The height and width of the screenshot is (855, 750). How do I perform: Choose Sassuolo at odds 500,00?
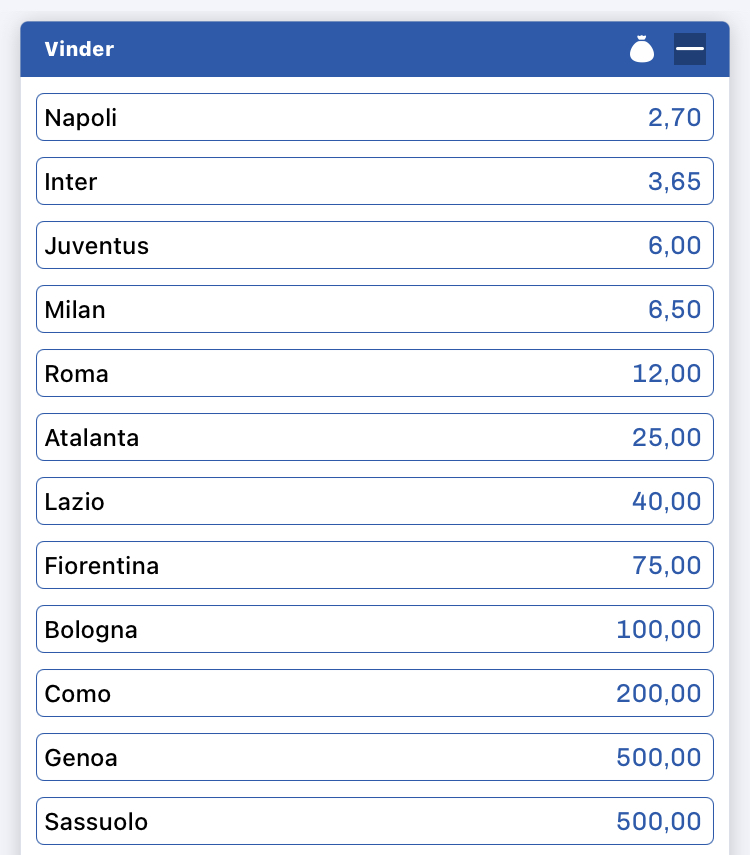point(375,822)
